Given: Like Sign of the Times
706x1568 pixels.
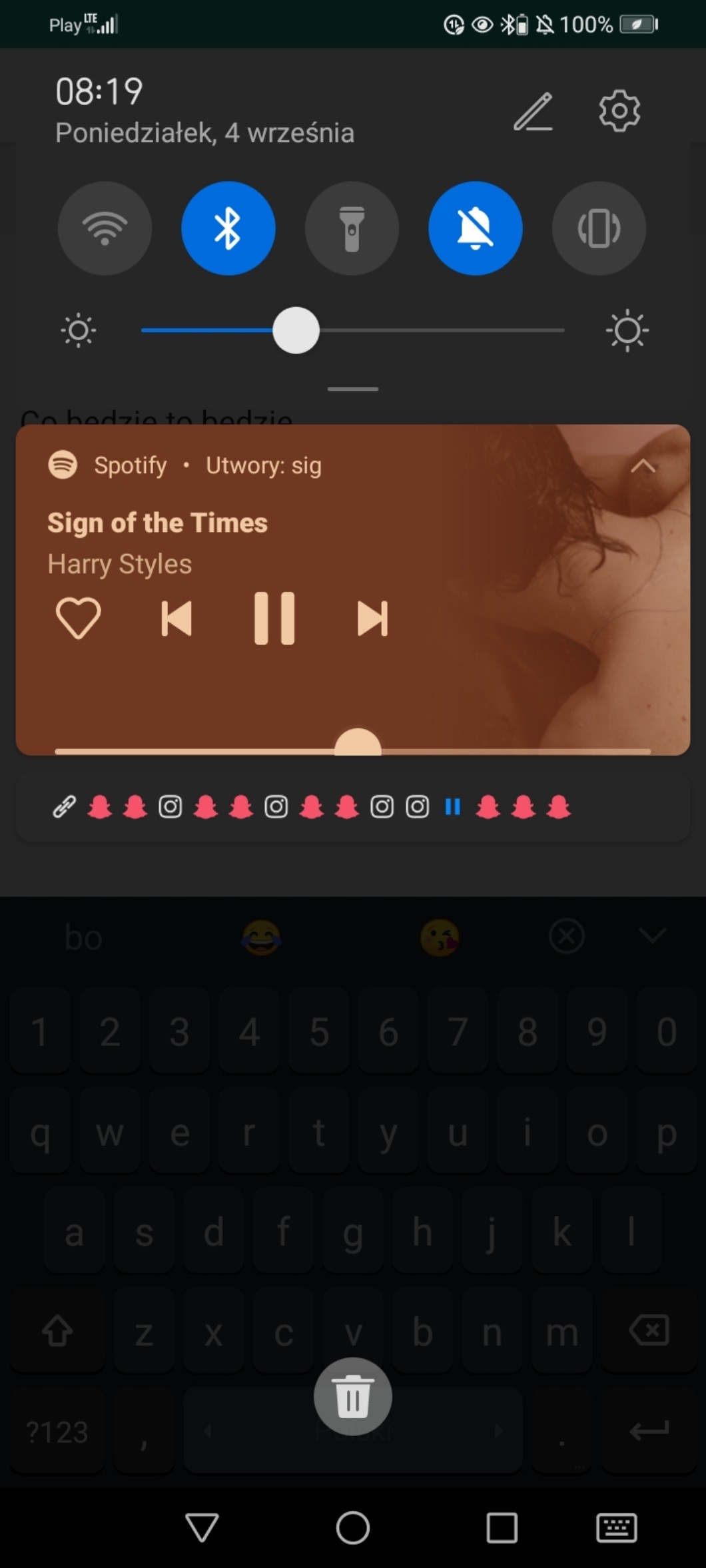Looking at the screenshot, I should tap(78, 618).
